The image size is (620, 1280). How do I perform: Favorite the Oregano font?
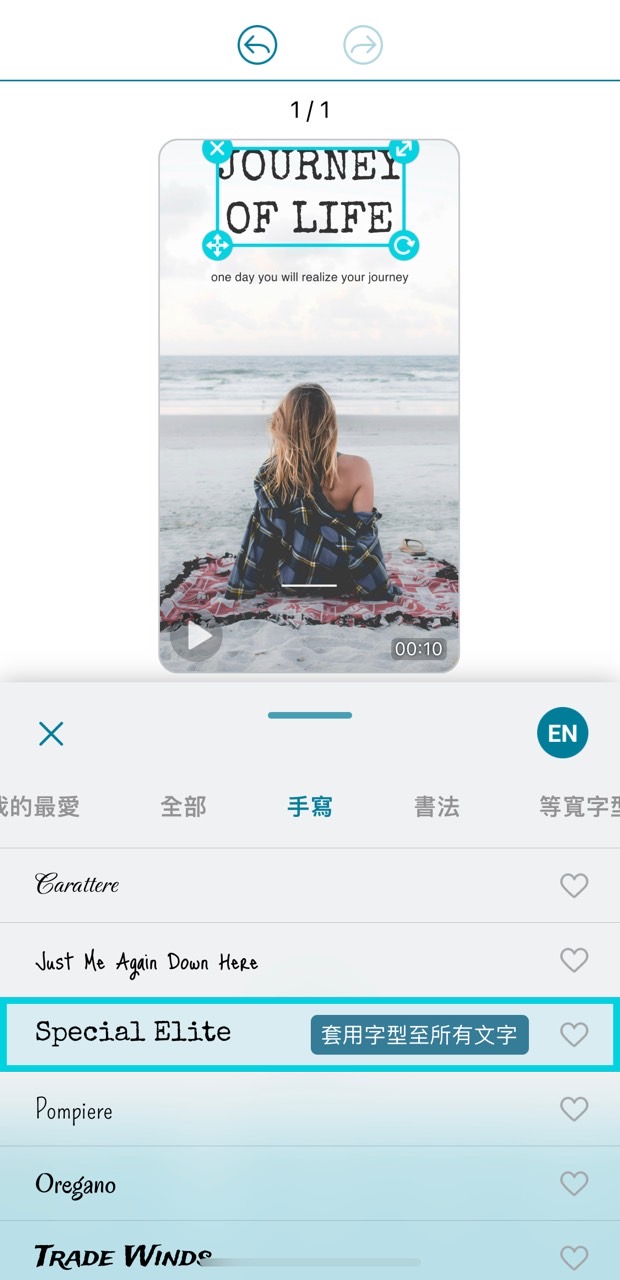574,1184
